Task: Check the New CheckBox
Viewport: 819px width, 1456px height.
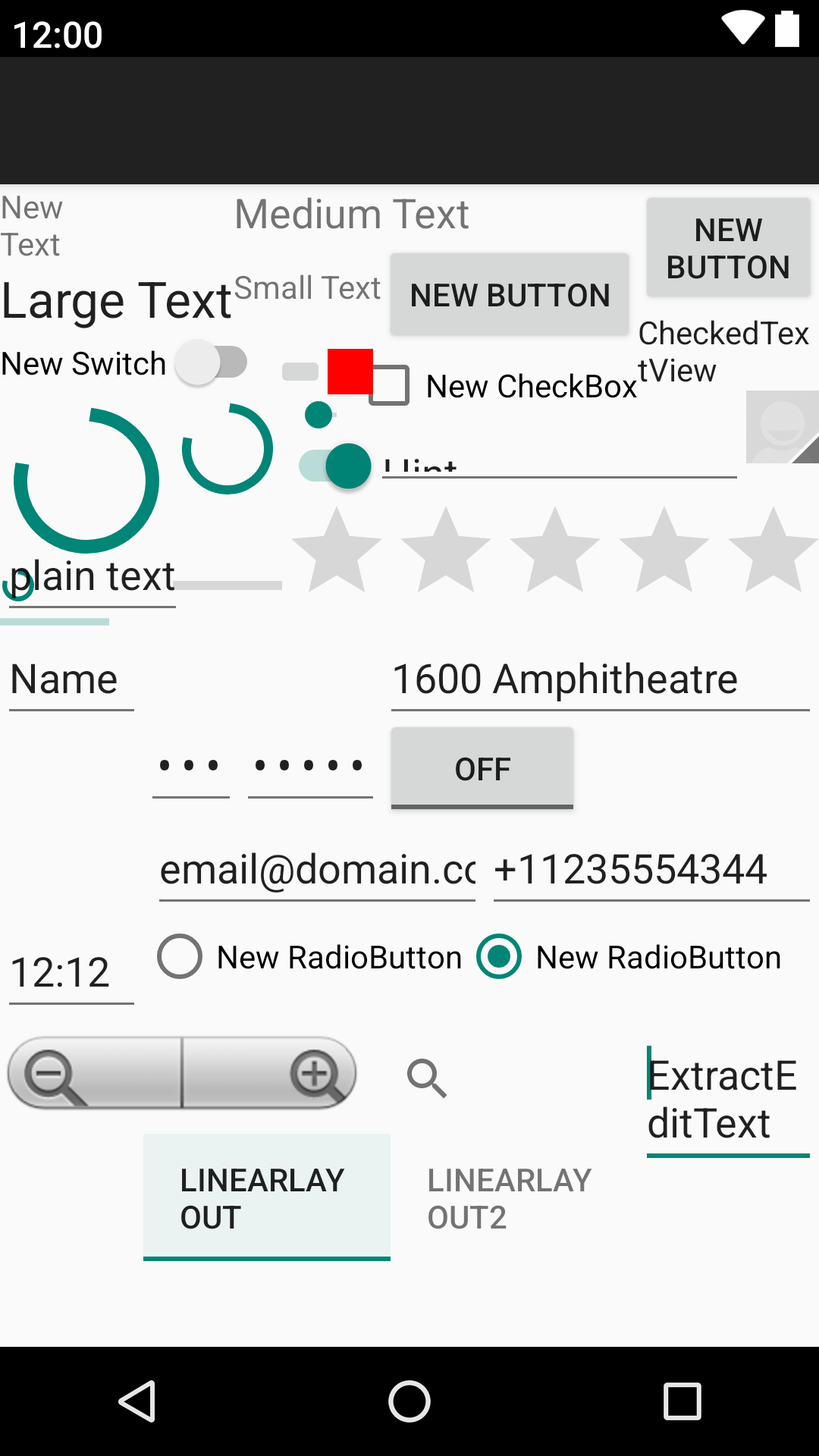Action: 390,386
